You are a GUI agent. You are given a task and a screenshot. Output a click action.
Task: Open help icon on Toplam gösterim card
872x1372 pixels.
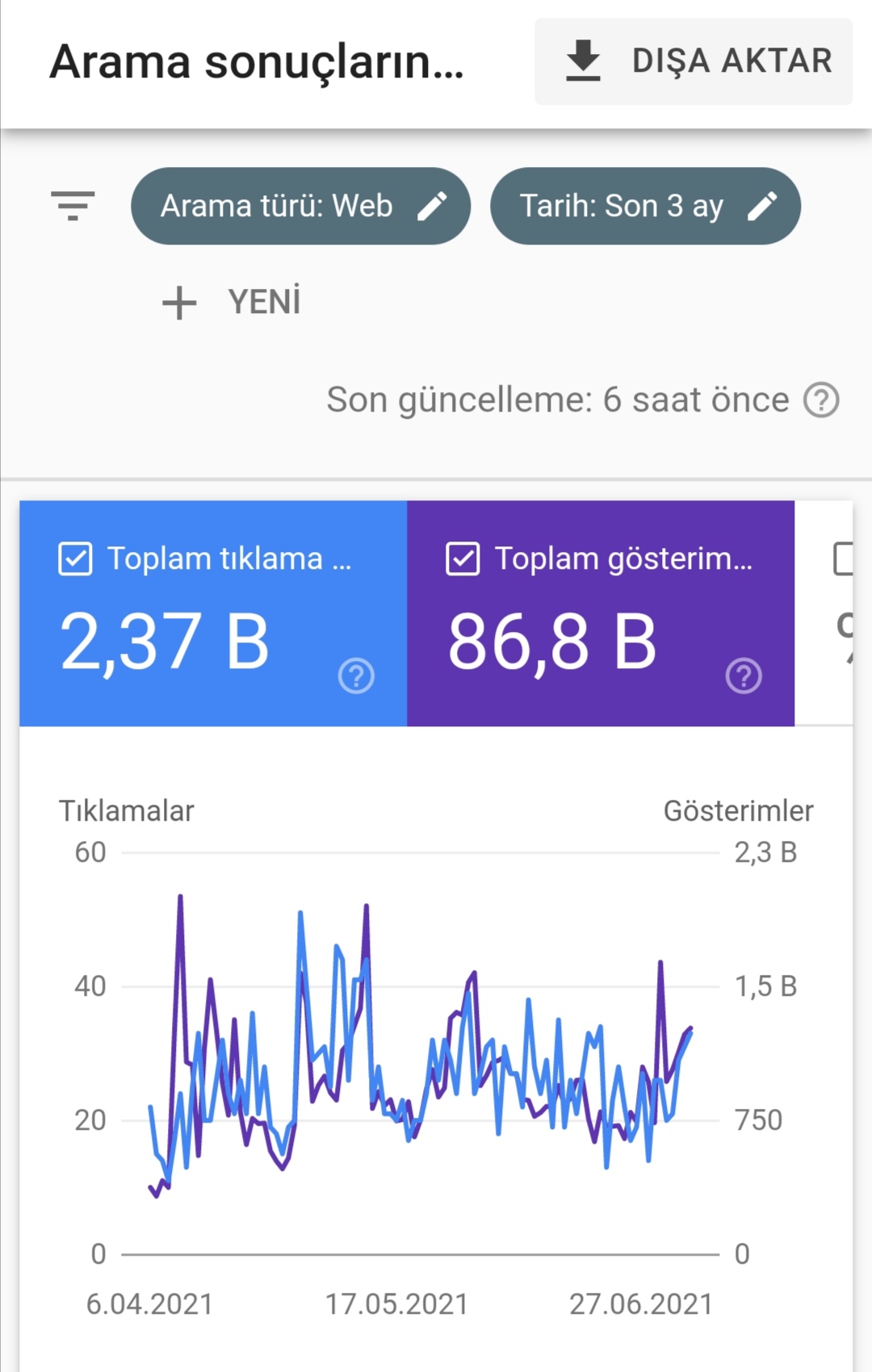744,676
